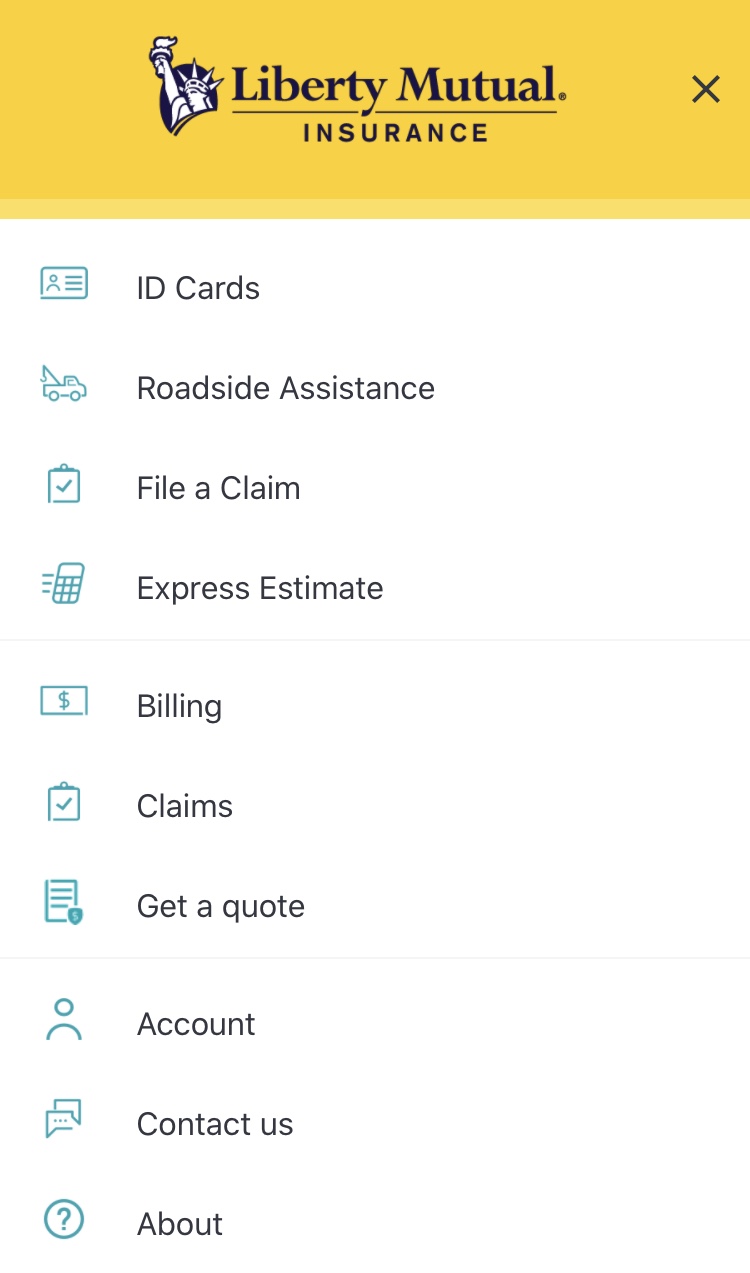
Task: Get a quote for insurance
Action: coord(220,906)
